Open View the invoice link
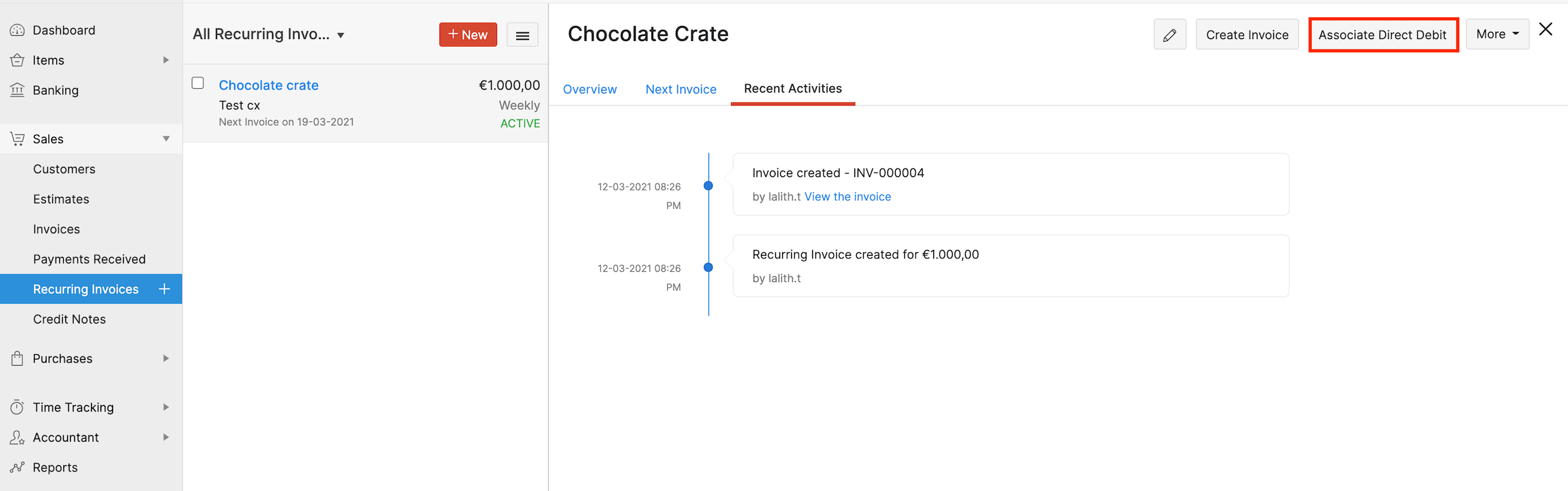 pyautogui.click(x=847, y=197)
